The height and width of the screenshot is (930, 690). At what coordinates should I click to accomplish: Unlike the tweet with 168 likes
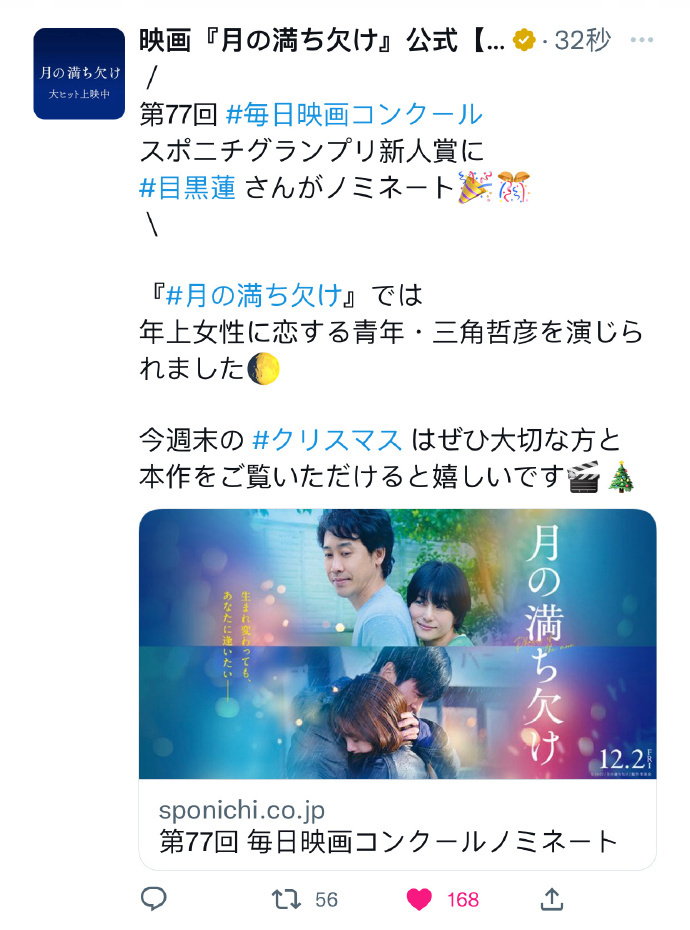(x=420, y=899)
